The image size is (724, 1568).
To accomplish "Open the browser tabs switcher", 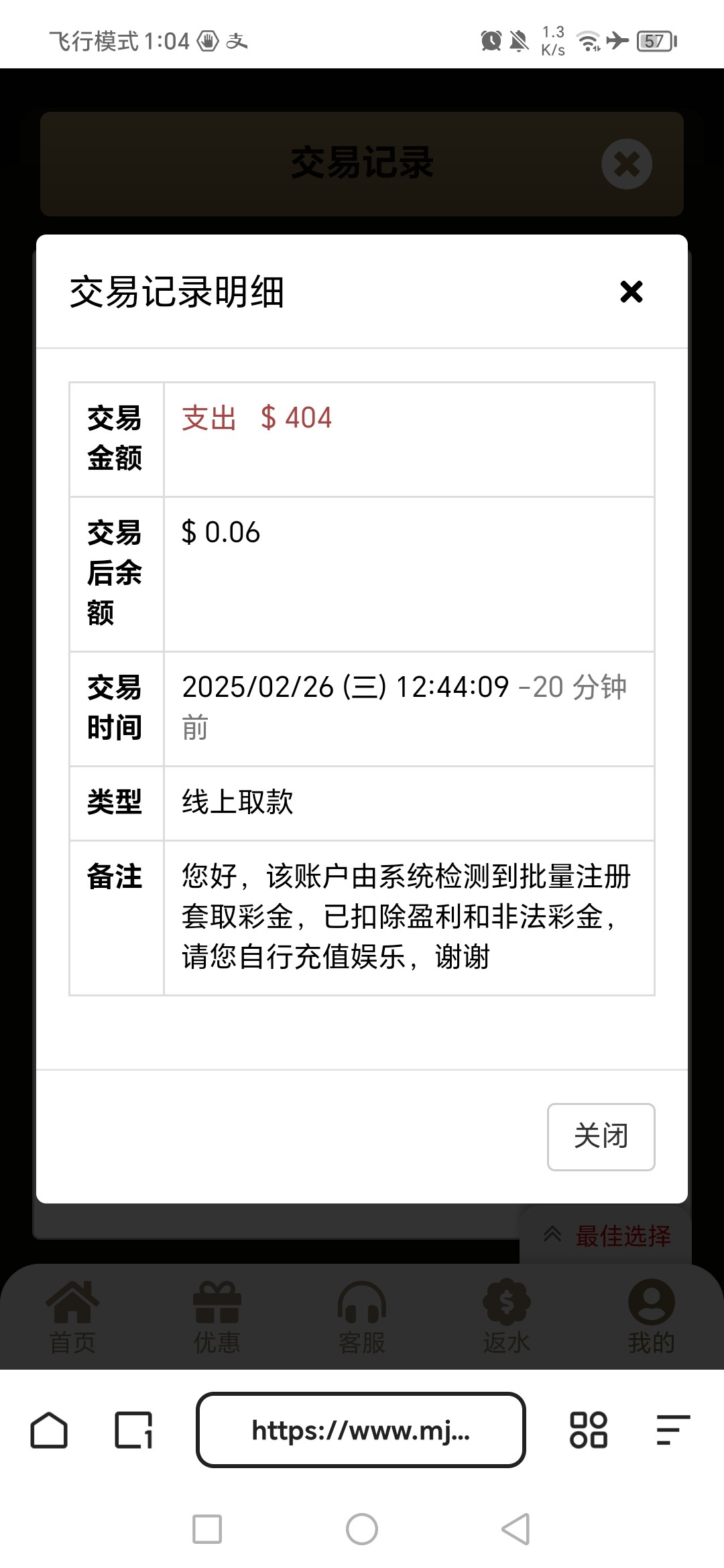I will pyautogui.click(x=133, y=1430).
